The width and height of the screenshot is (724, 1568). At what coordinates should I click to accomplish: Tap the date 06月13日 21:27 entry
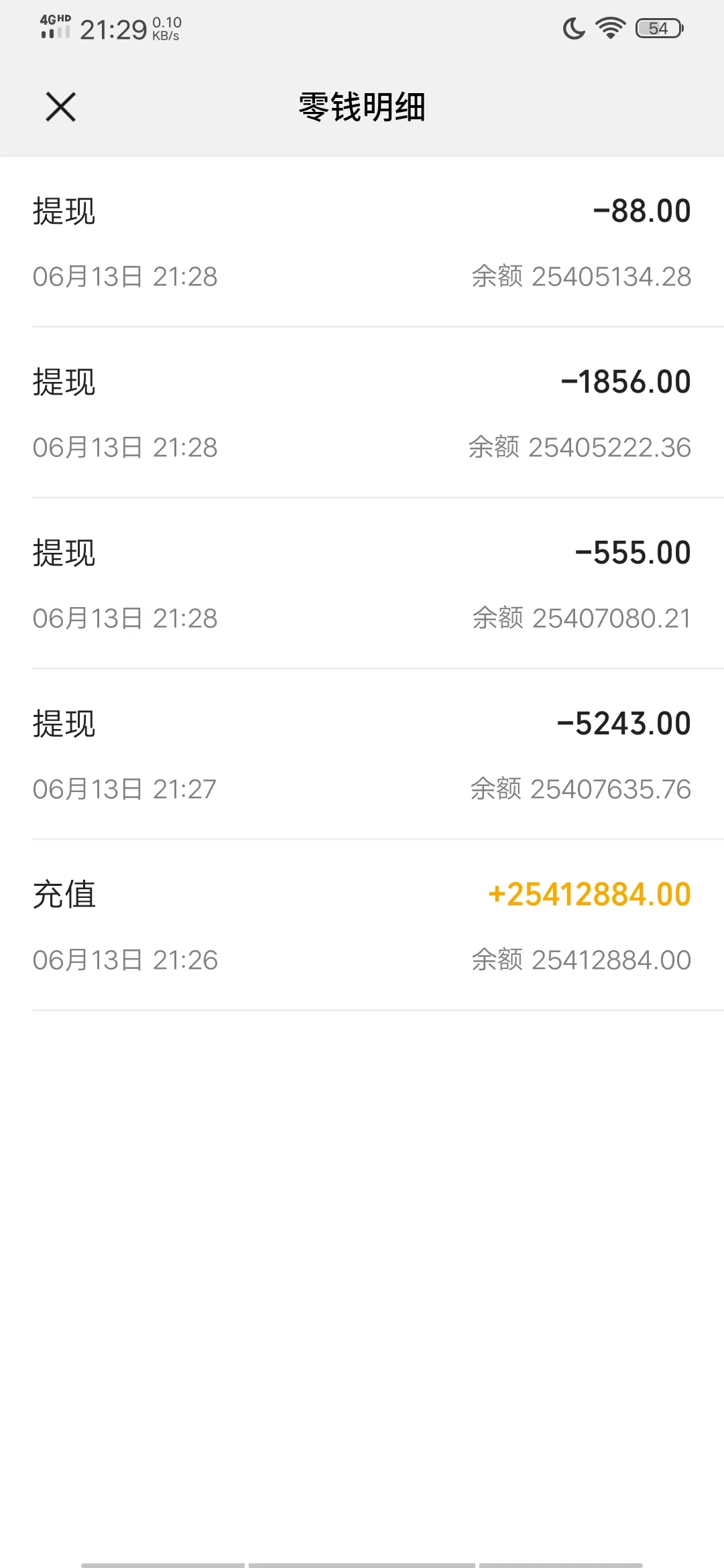point(124,789)
